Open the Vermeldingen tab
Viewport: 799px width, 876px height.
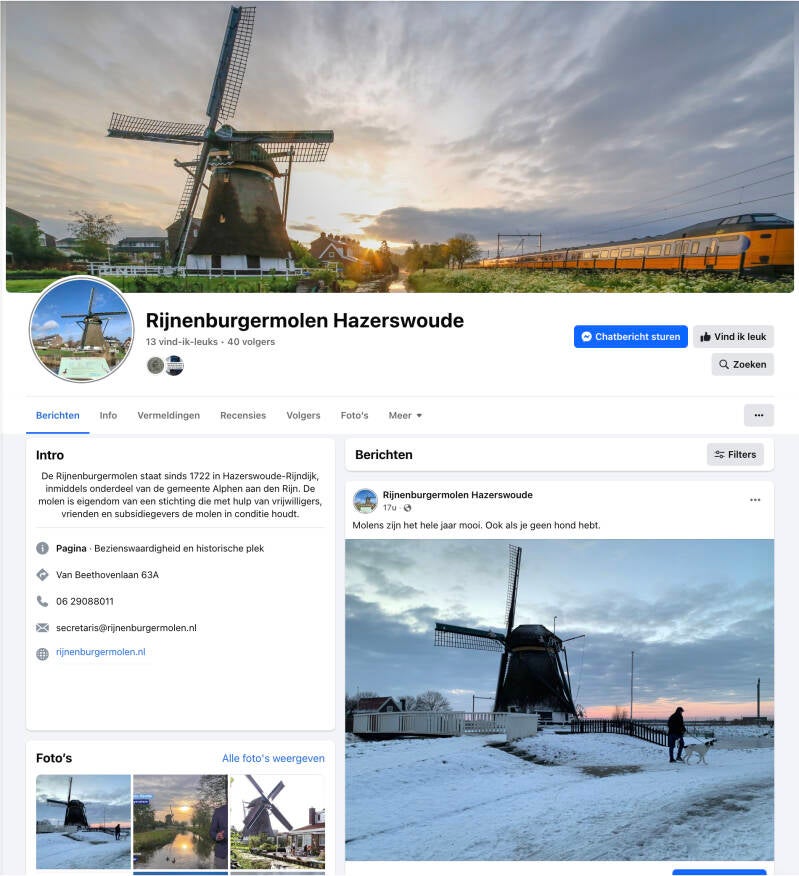168,415
